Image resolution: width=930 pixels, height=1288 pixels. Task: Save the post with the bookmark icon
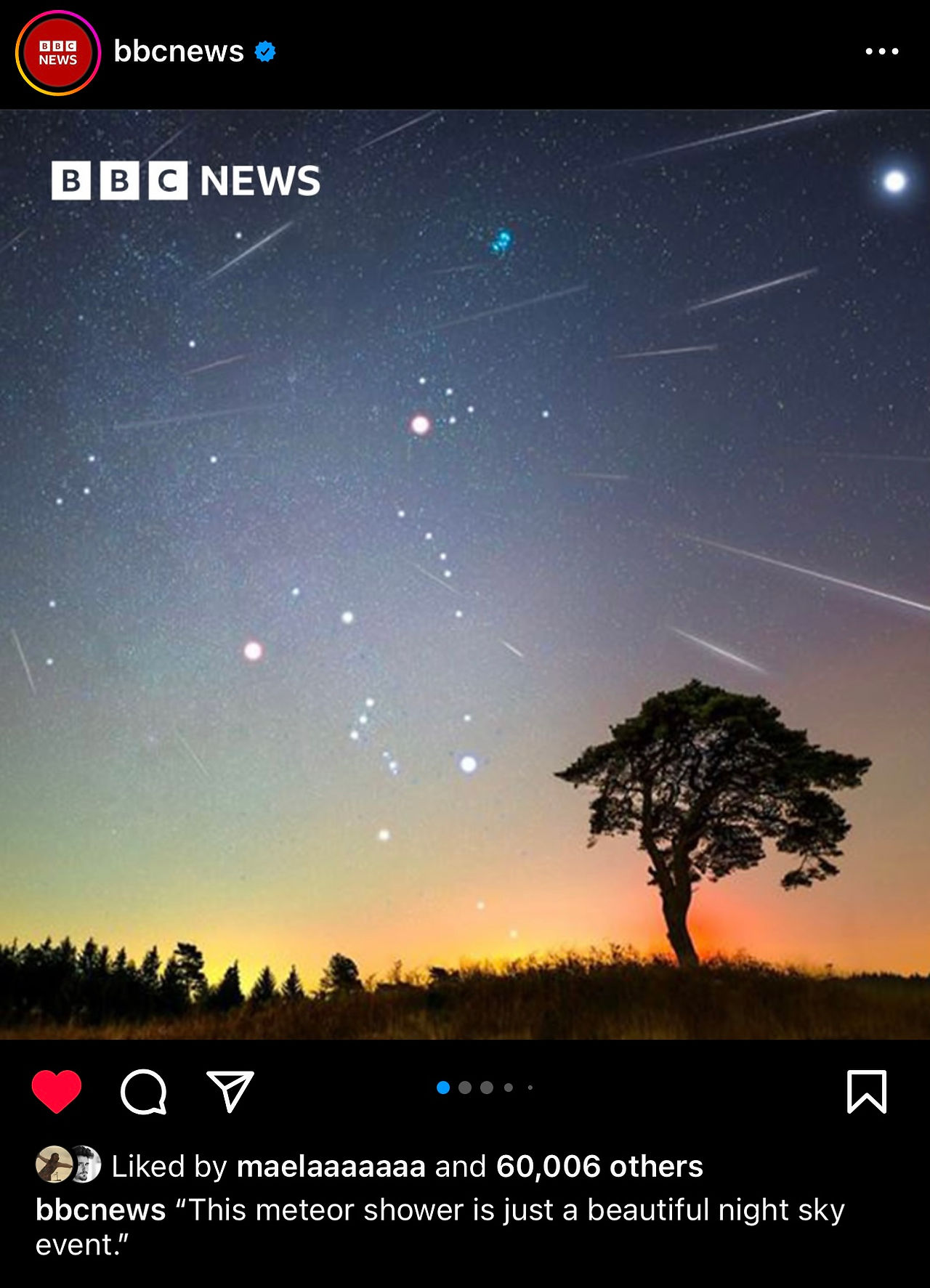tap(867, 1091)
